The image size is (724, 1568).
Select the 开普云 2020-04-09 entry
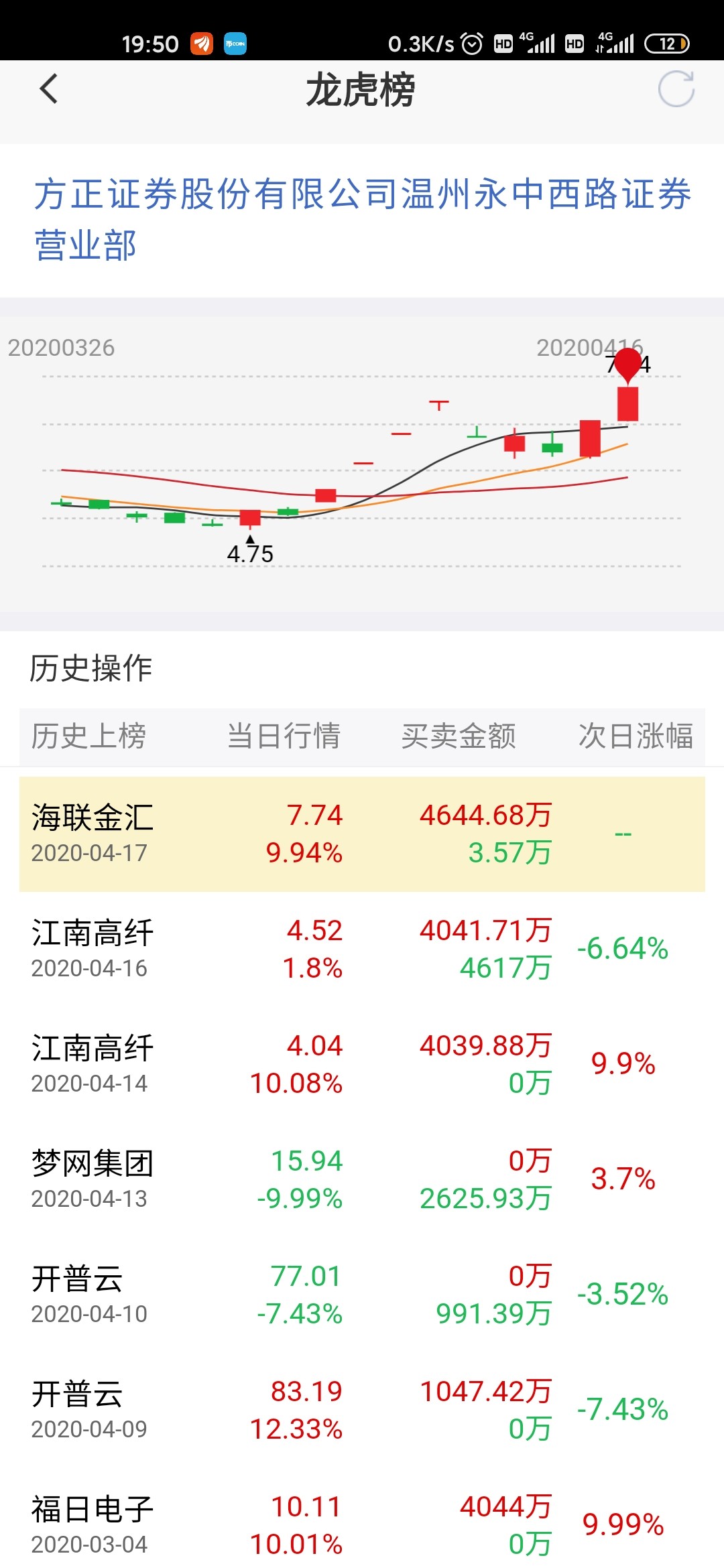362,1414
